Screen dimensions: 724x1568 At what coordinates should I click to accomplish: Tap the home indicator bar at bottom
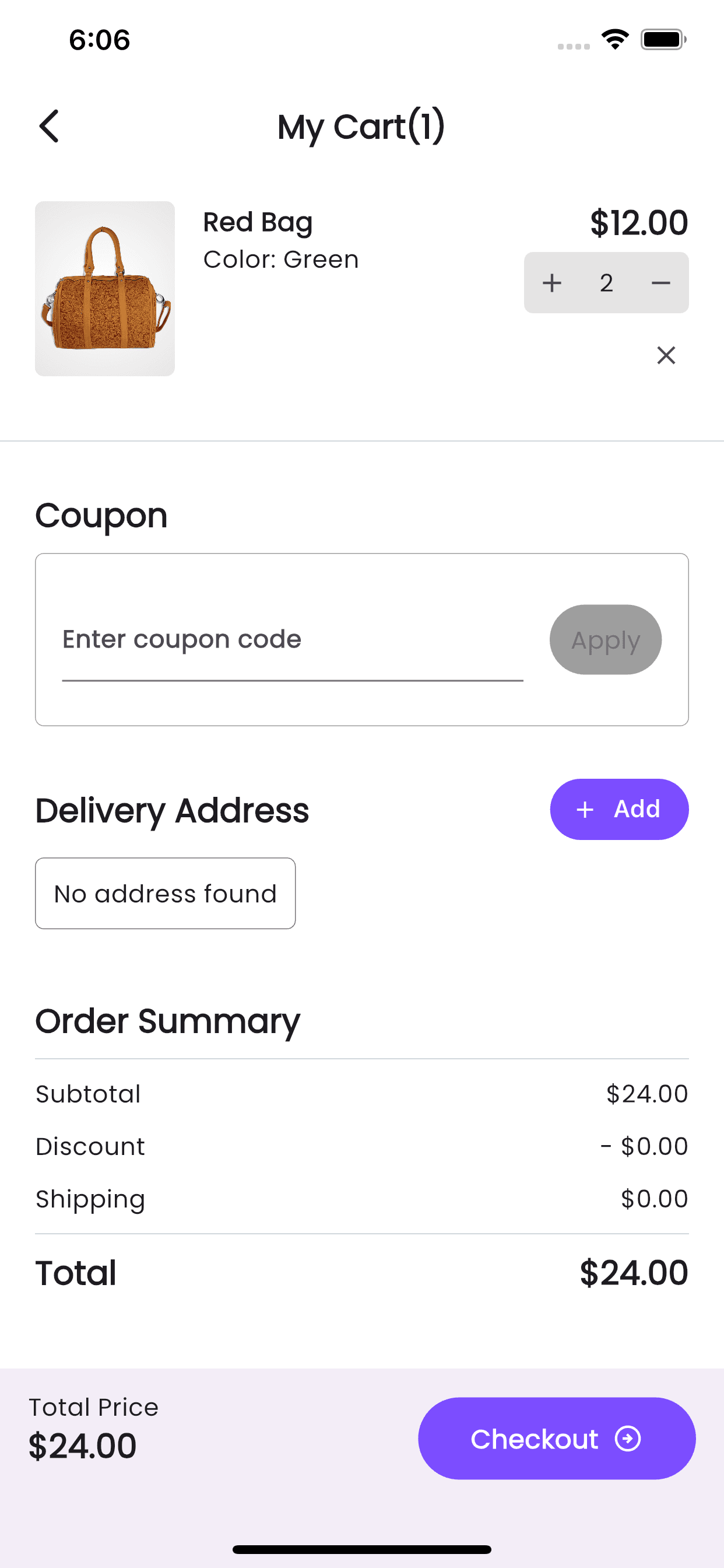coord(362,1549)
